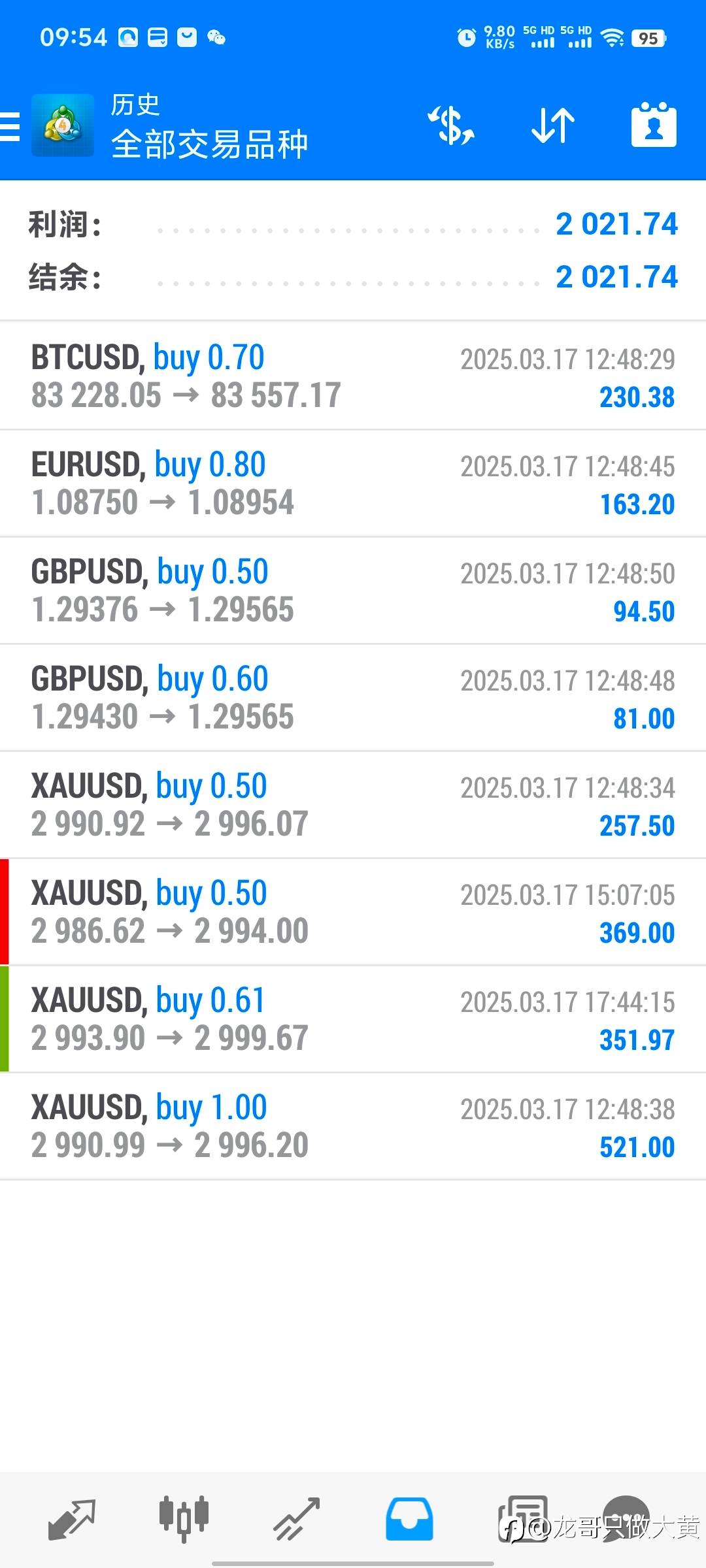Open the symbol filter dollar icon

coord(451,125)
